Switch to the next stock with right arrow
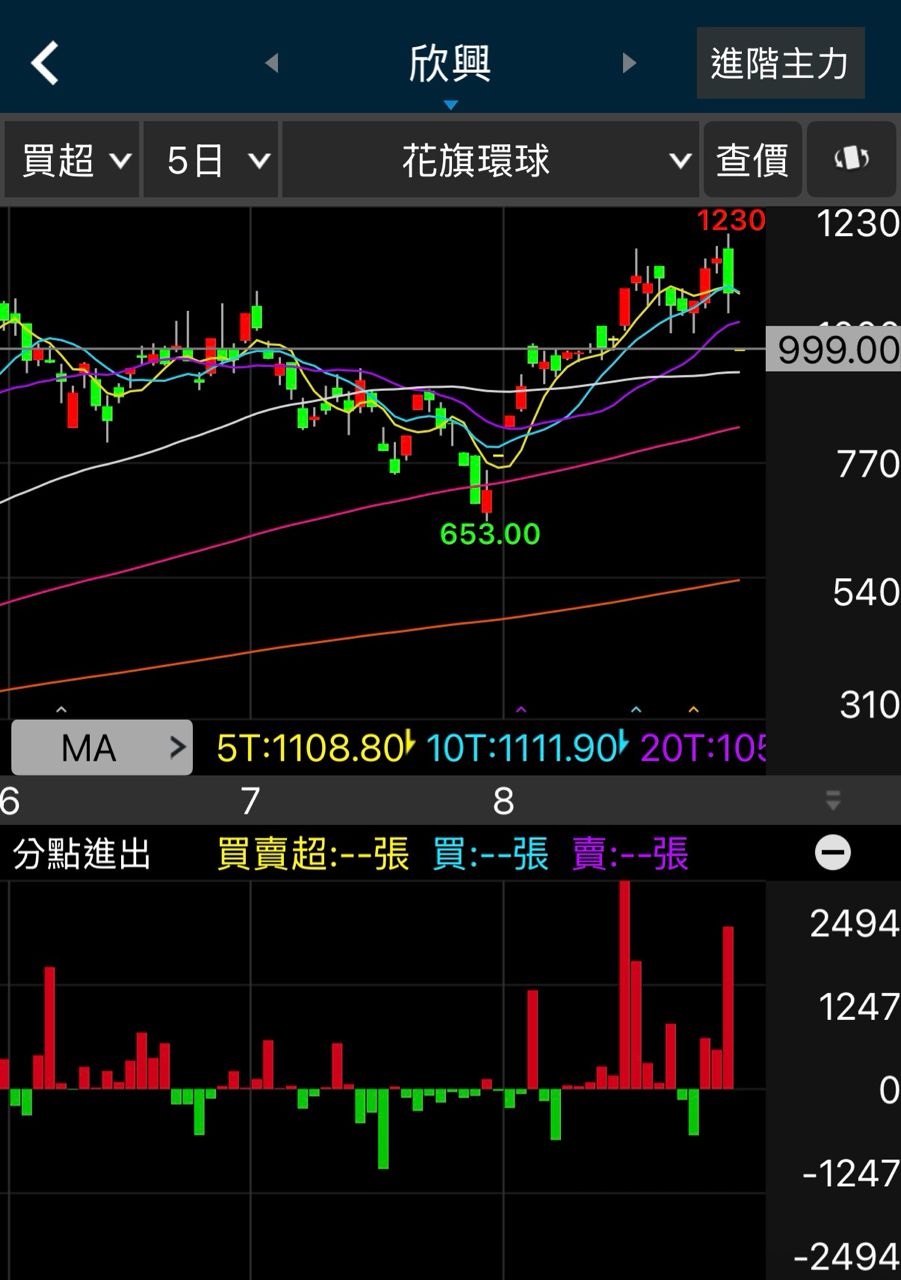 [629, 63]
